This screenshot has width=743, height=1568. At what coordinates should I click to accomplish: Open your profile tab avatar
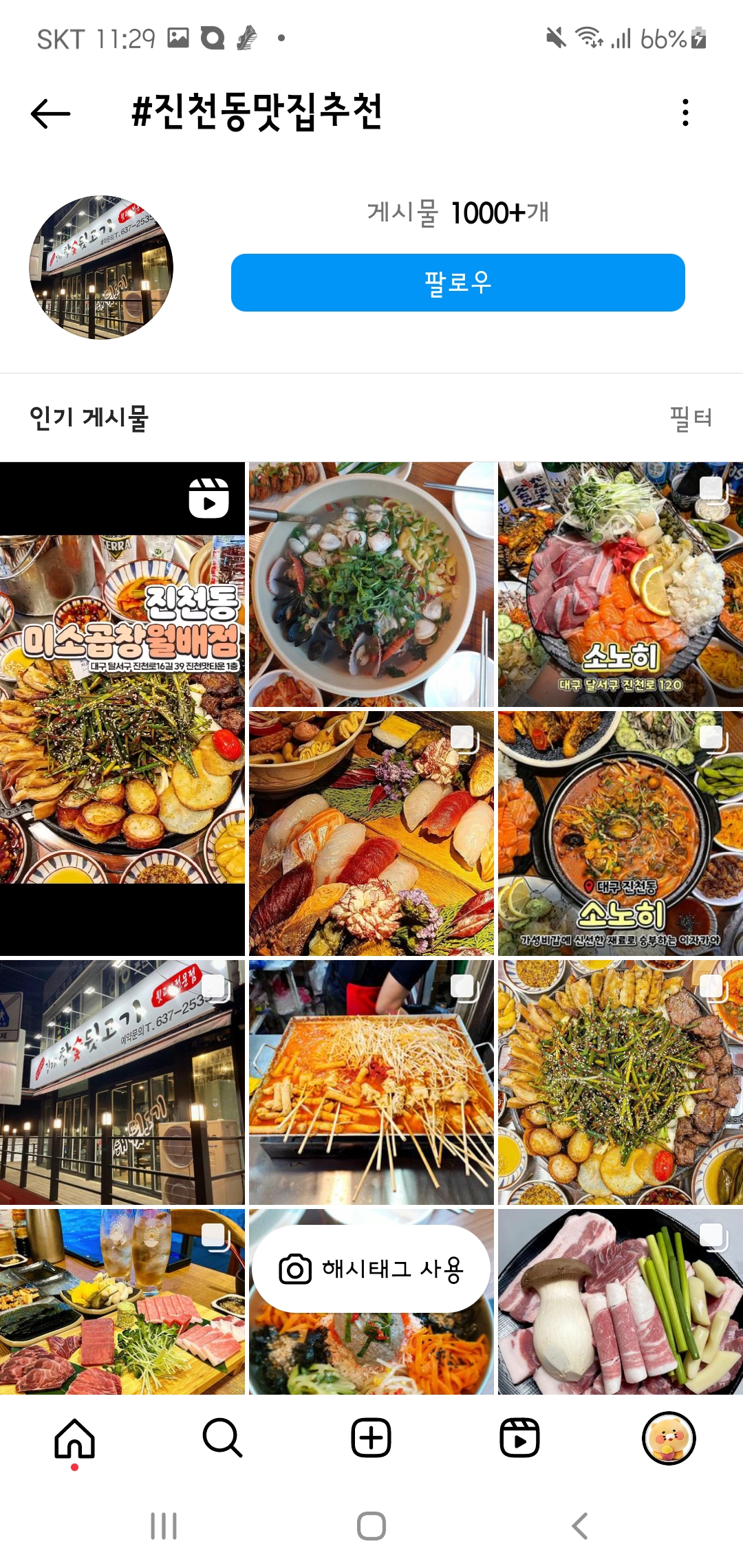point(669,1439)
